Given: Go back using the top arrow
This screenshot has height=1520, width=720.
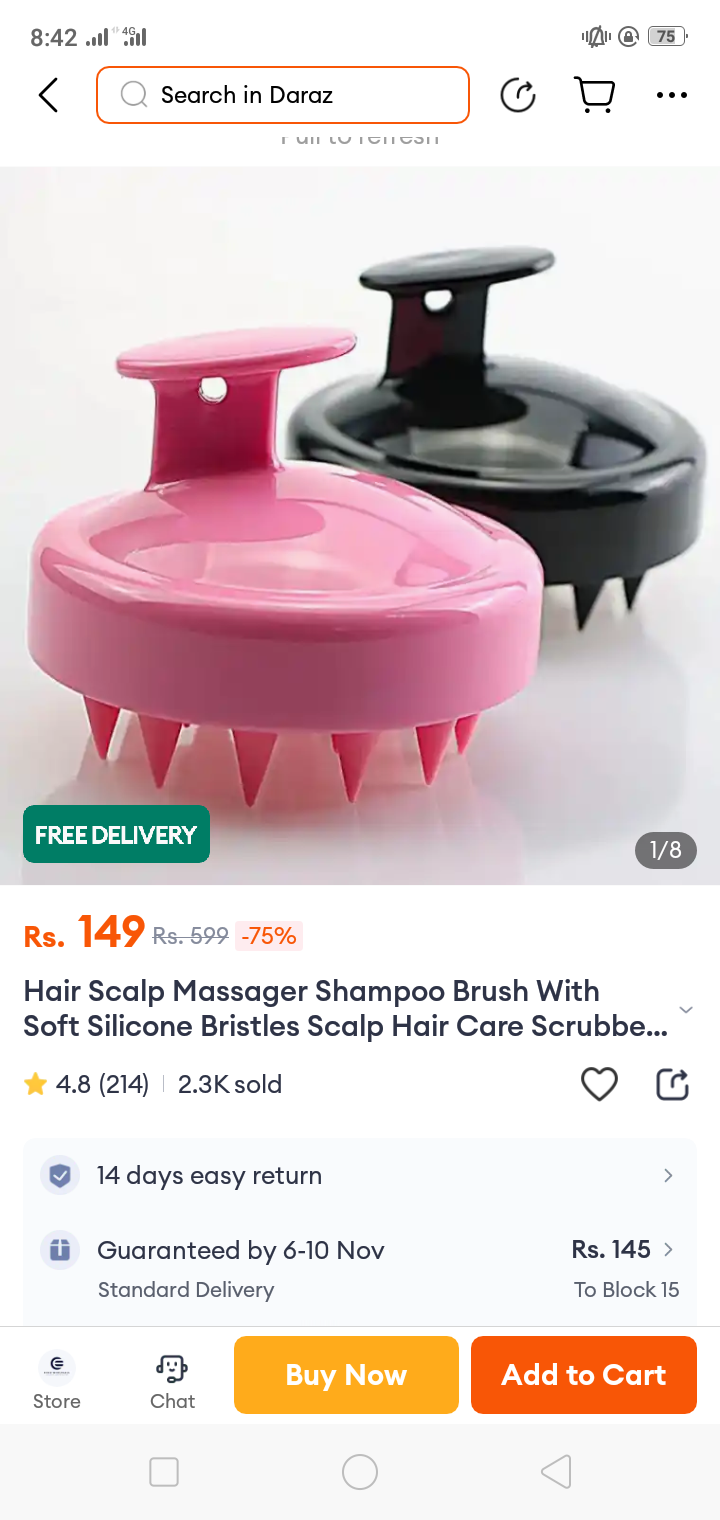Looking at the screenshot, I should (x=48, y=95).
